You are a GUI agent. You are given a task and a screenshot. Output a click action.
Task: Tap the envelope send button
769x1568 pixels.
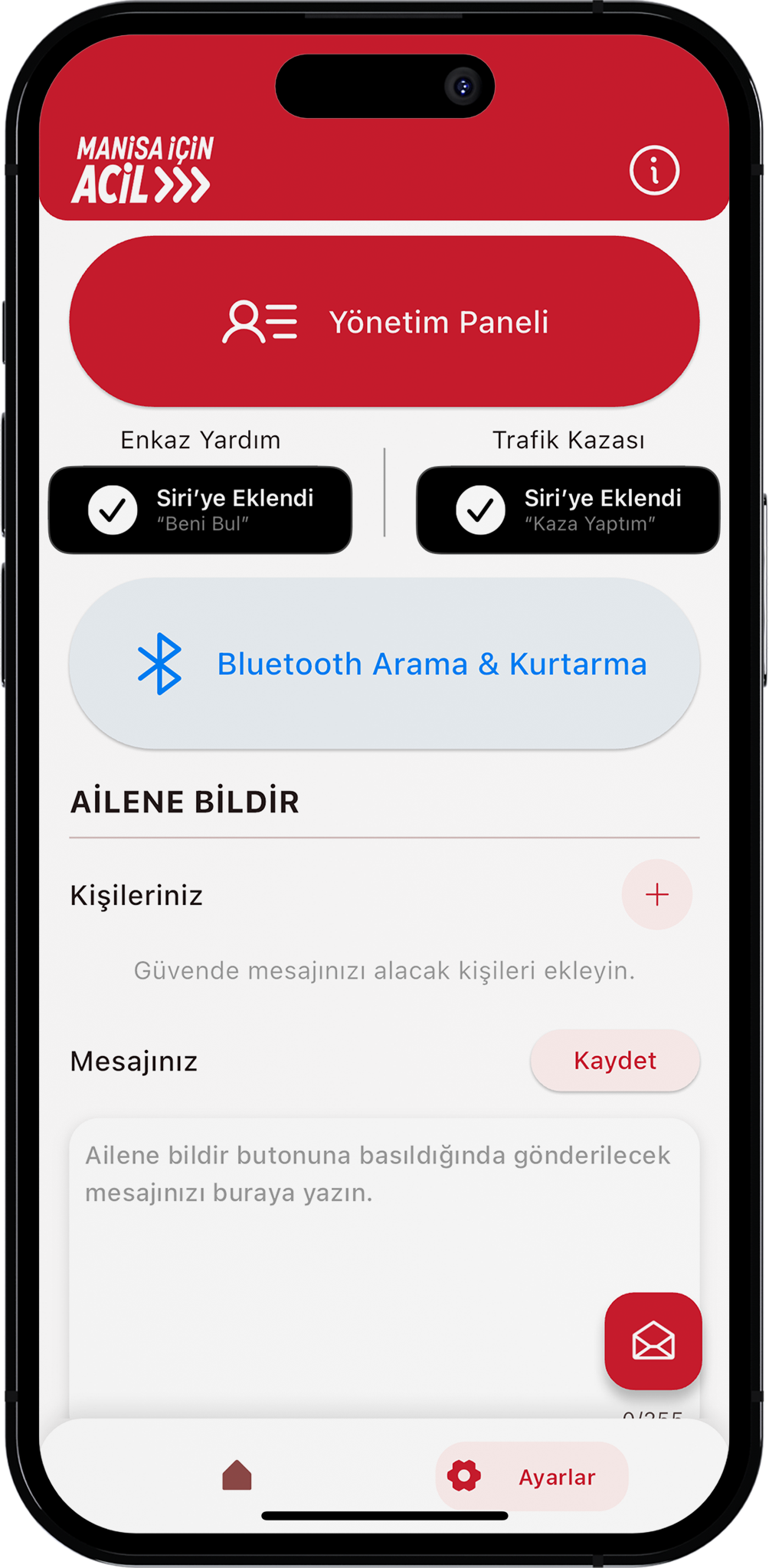653,1341
